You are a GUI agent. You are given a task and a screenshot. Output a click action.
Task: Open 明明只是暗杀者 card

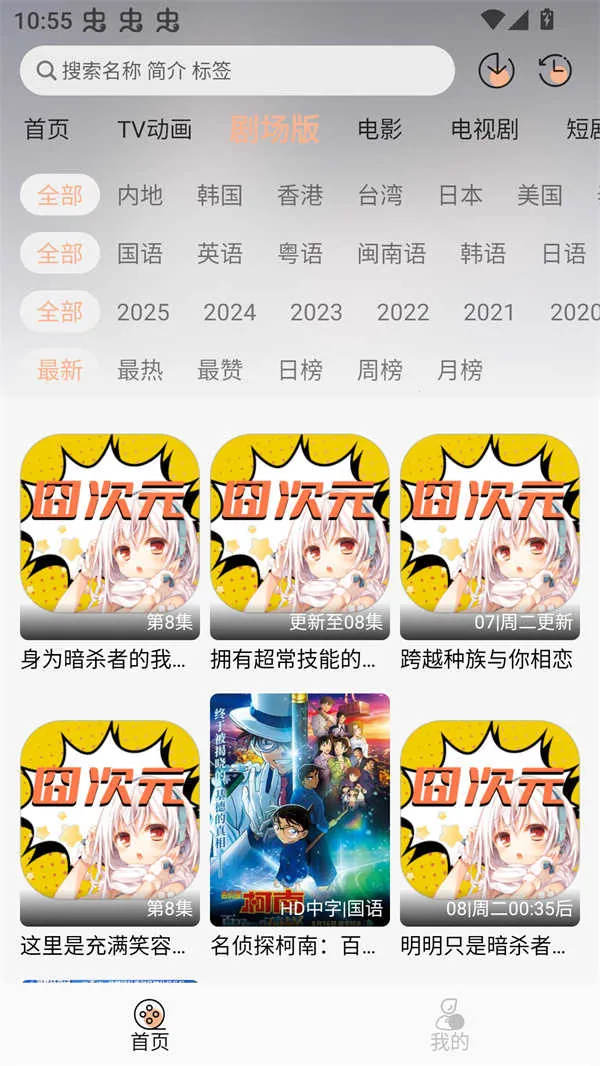tap(490, 823)
